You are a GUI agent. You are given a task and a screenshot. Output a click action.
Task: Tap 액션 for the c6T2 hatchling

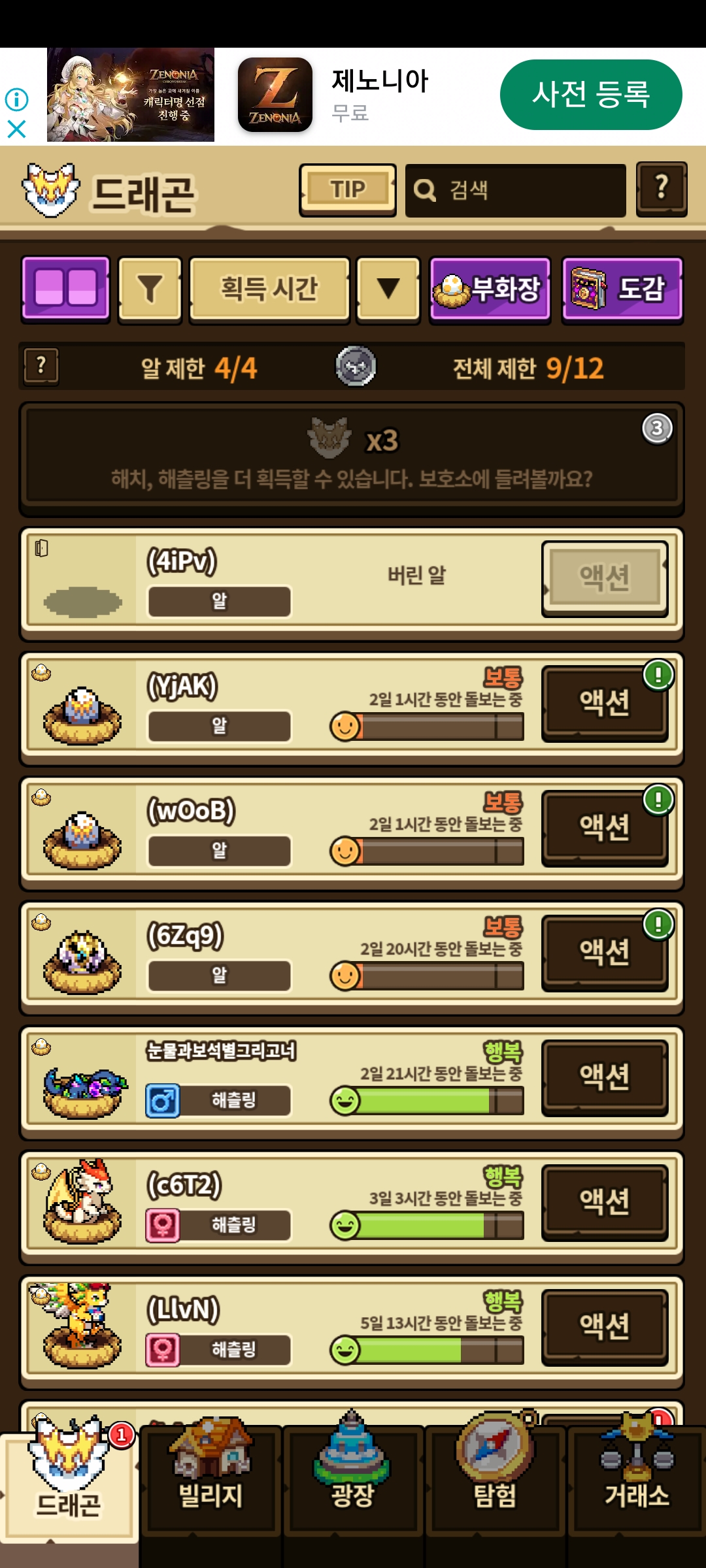[x=604, y=1202]
